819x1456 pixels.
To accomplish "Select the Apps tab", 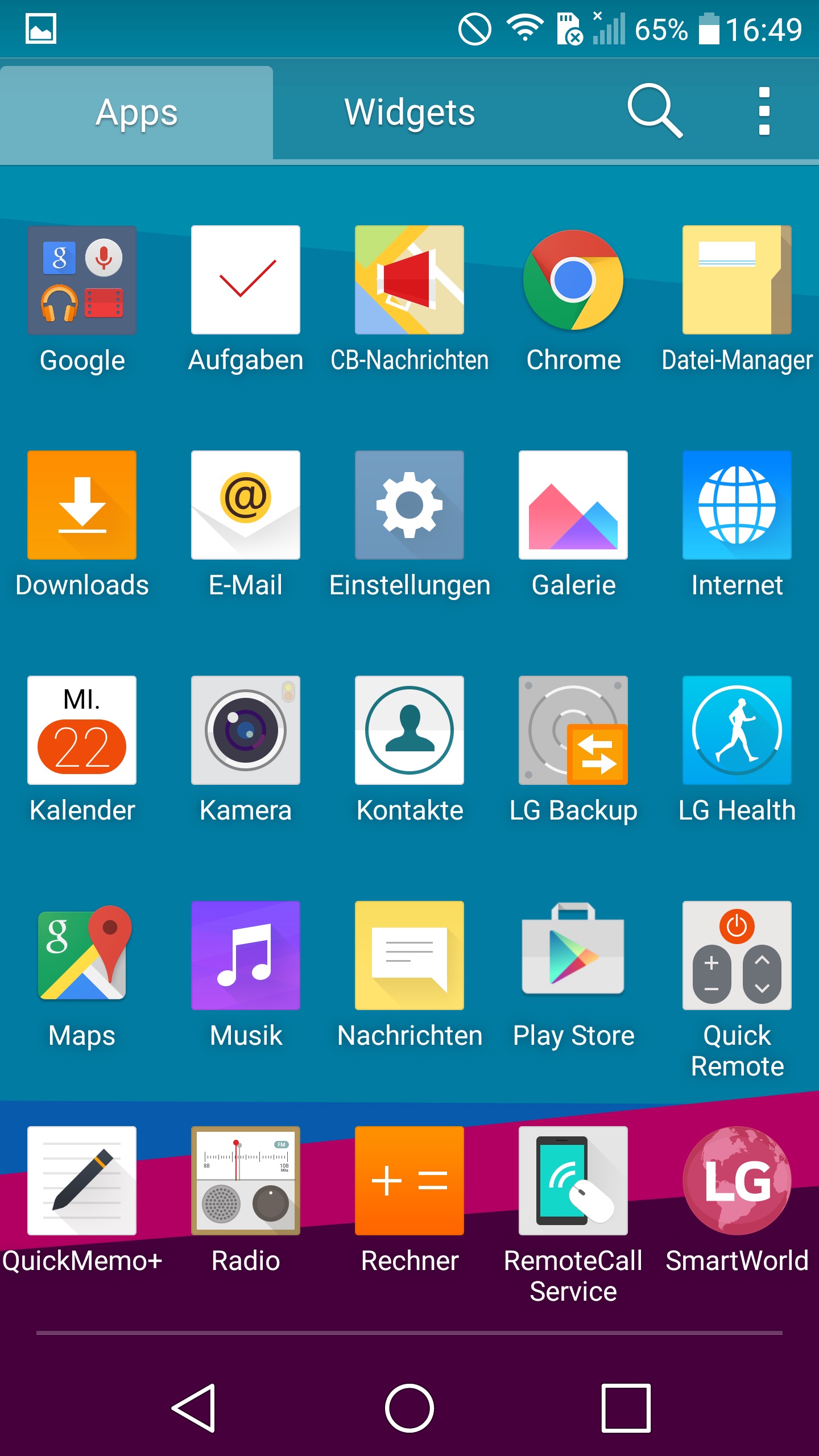I will click(136, 113).
